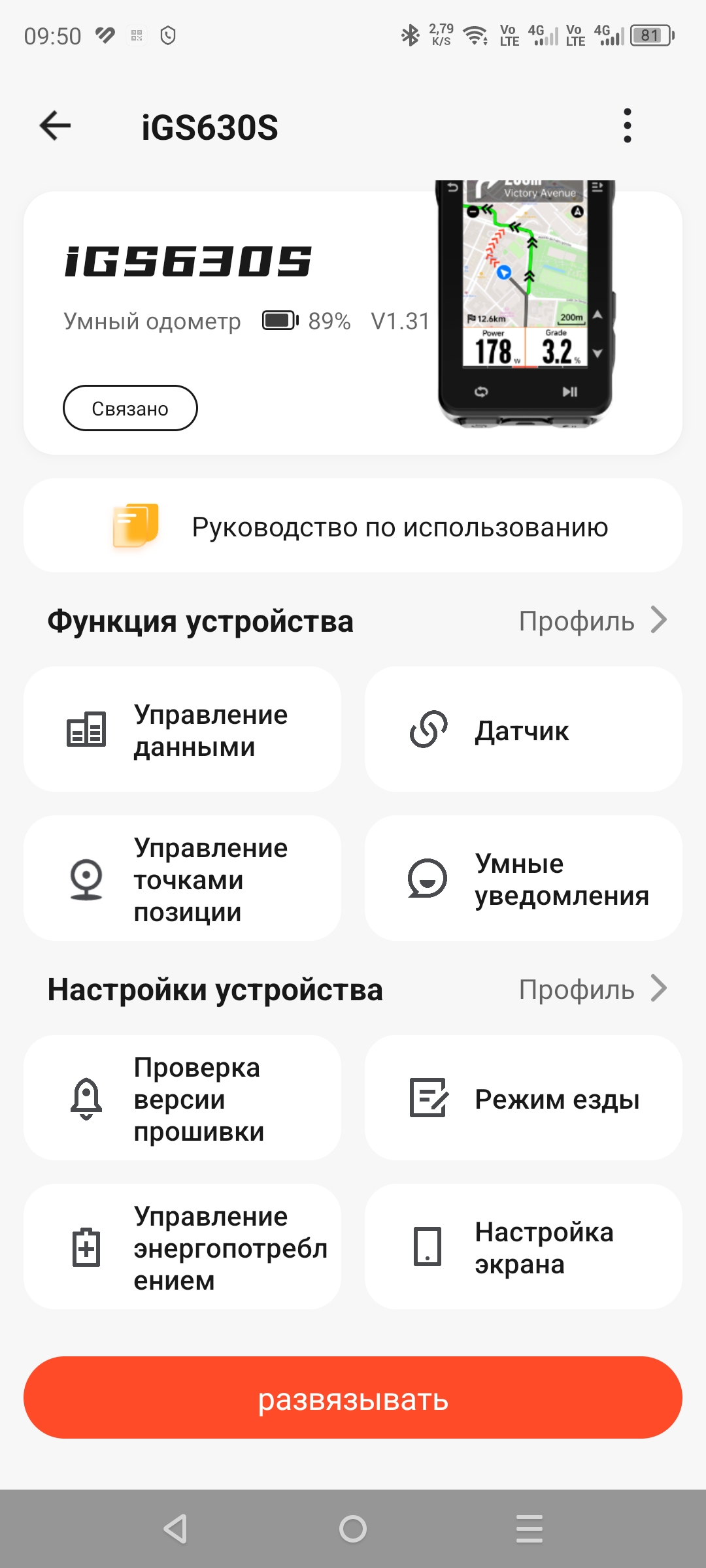706x1568 pixels.
Task: Open Управление данными card
Action: (x=182, y=730)
